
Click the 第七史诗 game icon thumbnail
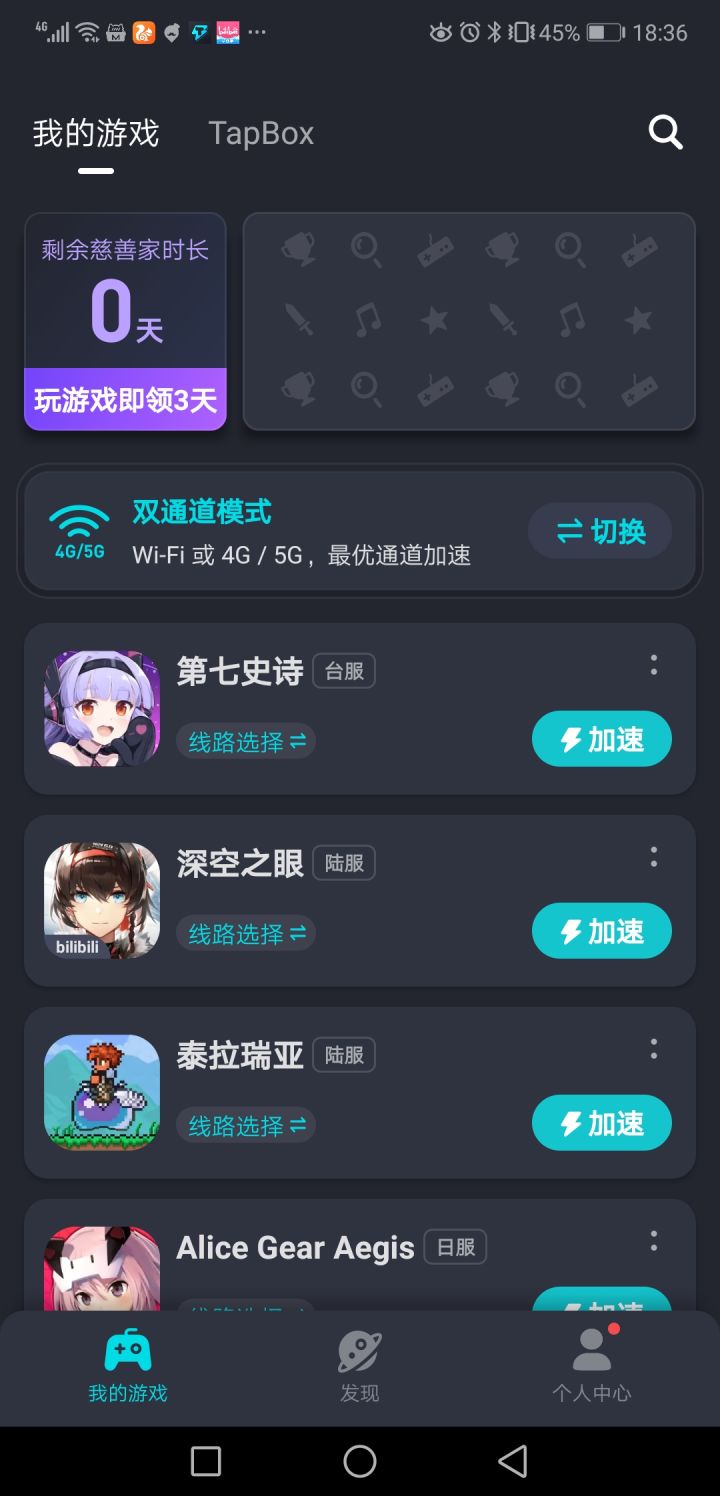pyautogui.click(x=101, y=708)
